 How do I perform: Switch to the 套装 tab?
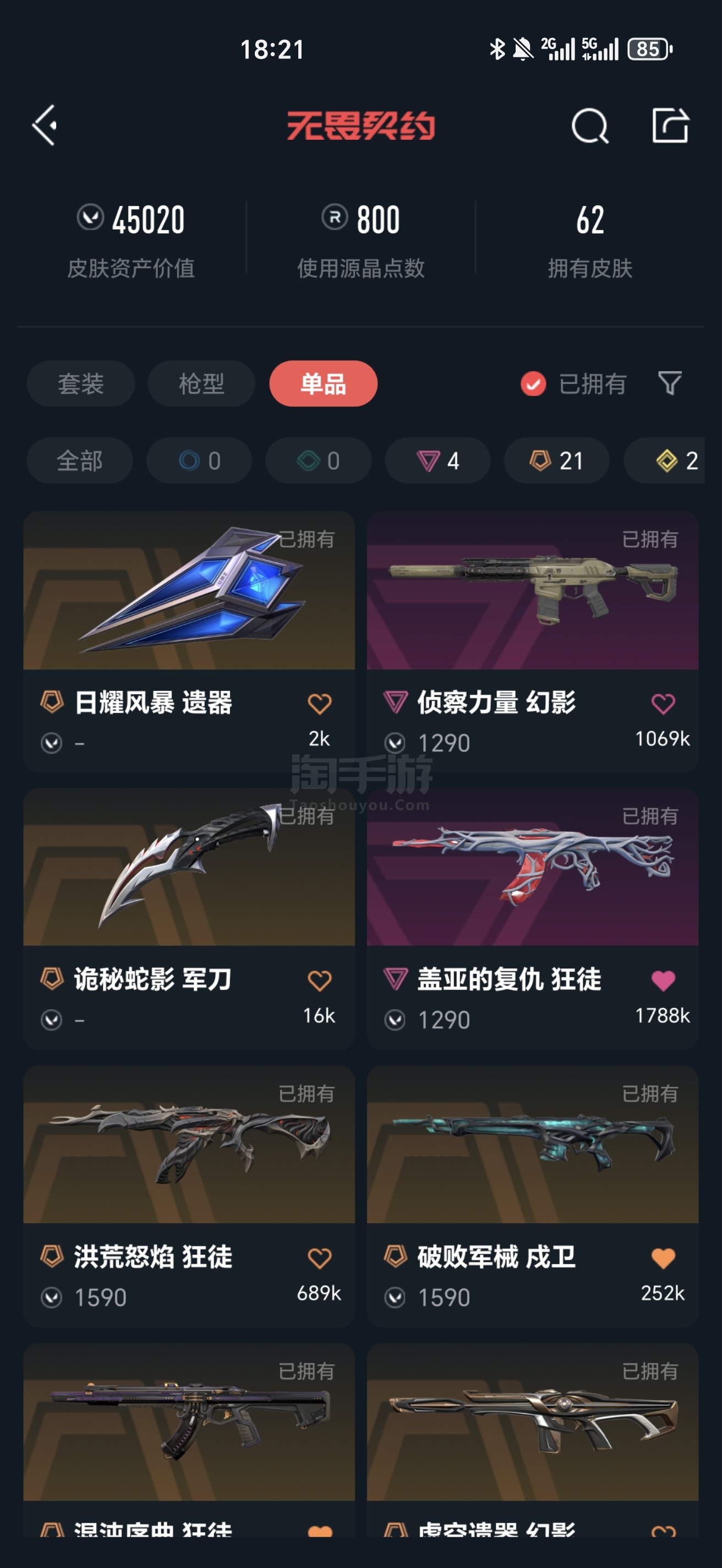tap(80, 384)
